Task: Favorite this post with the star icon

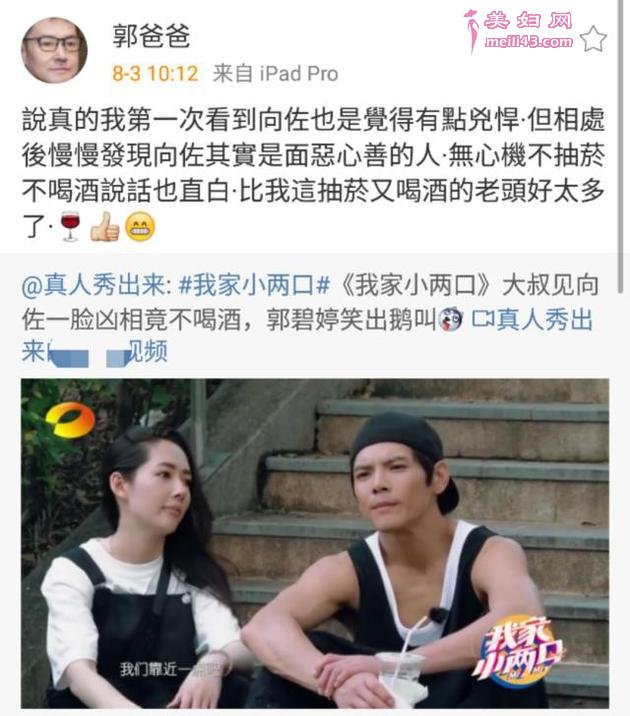Action: tap(593, 39)
